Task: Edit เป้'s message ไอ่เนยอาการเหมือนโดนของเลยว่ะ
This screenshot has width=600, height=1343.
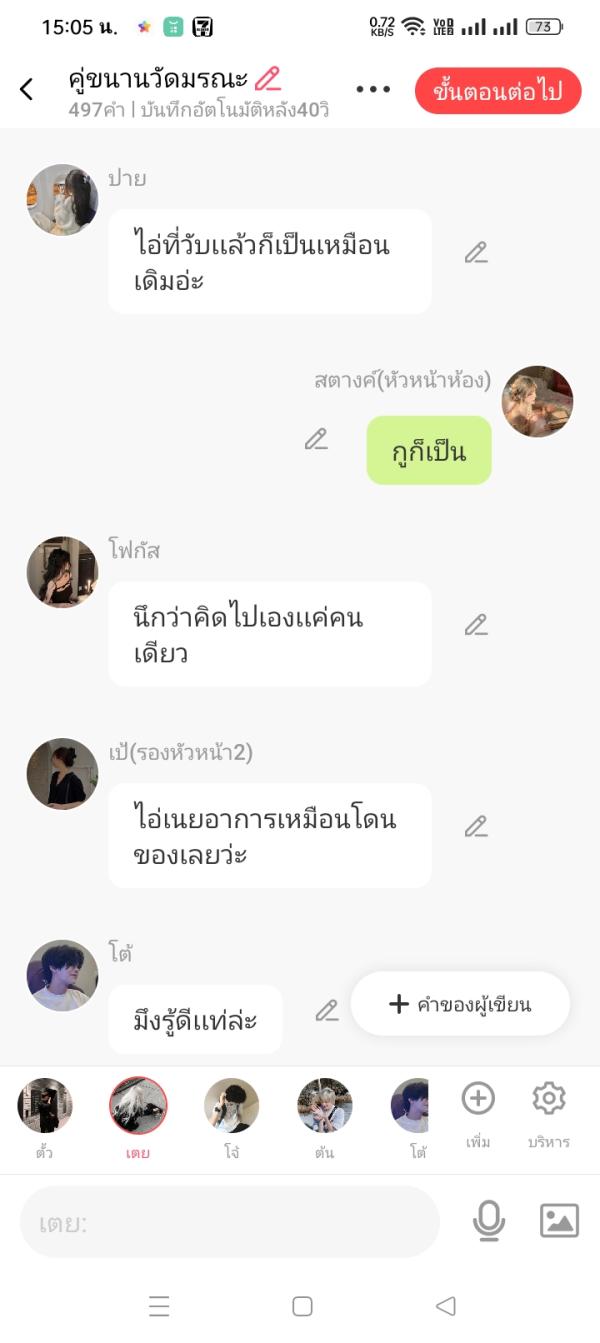Action: [476, 827]
